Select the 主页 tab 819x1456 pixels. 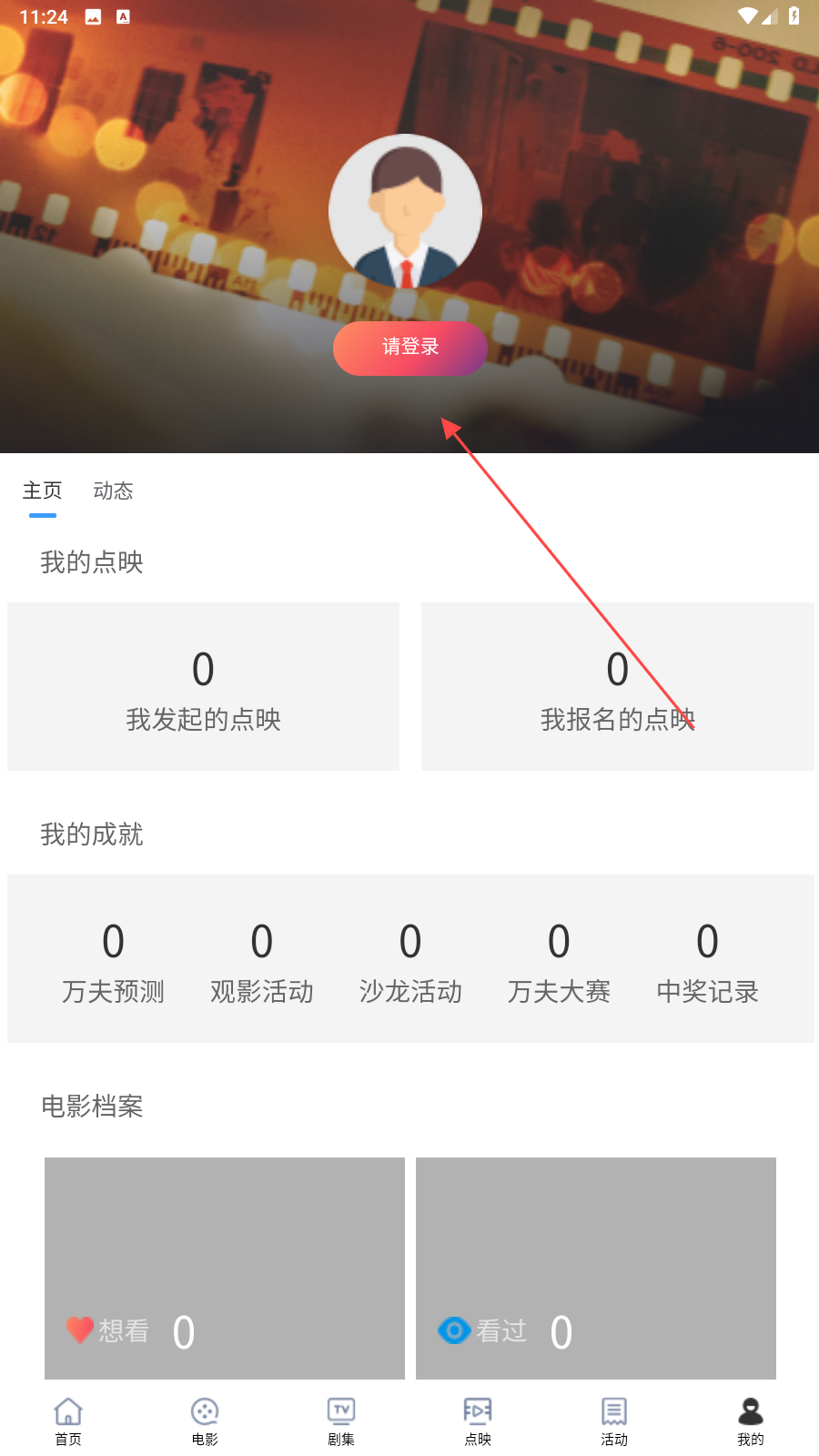[x=42, y=491]
